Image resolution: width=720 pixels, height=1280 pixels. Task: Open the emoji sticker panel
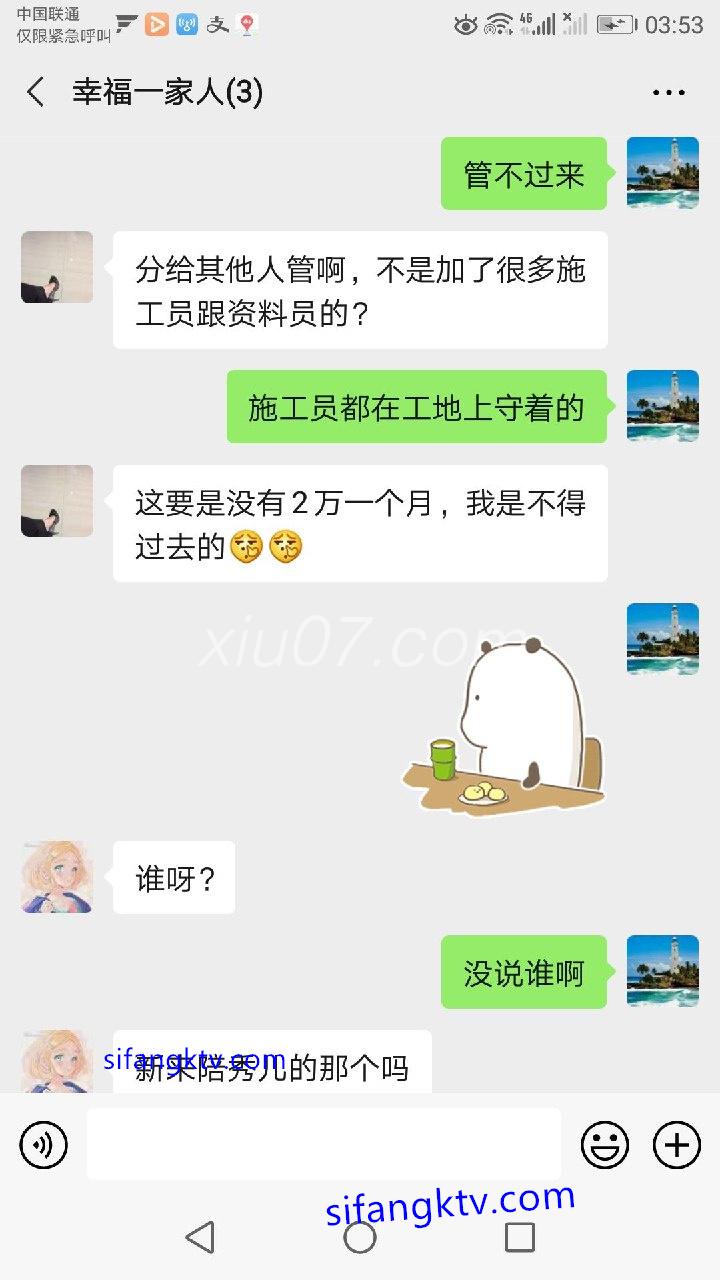tap(605, 1144)
